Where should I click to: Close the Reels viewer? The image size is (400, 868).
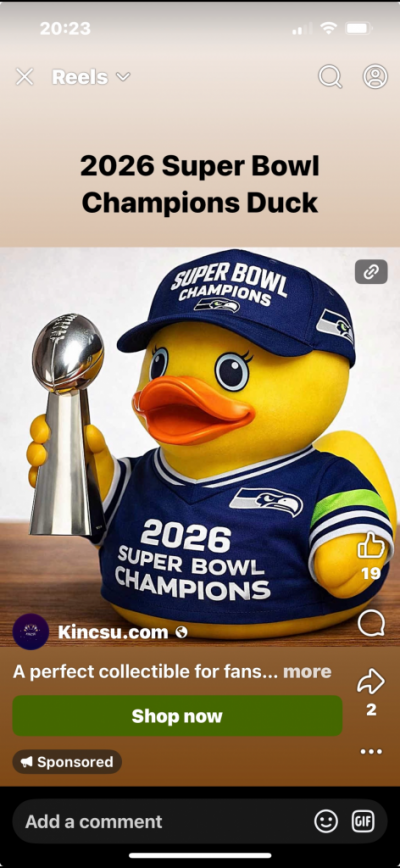[25, 77]
